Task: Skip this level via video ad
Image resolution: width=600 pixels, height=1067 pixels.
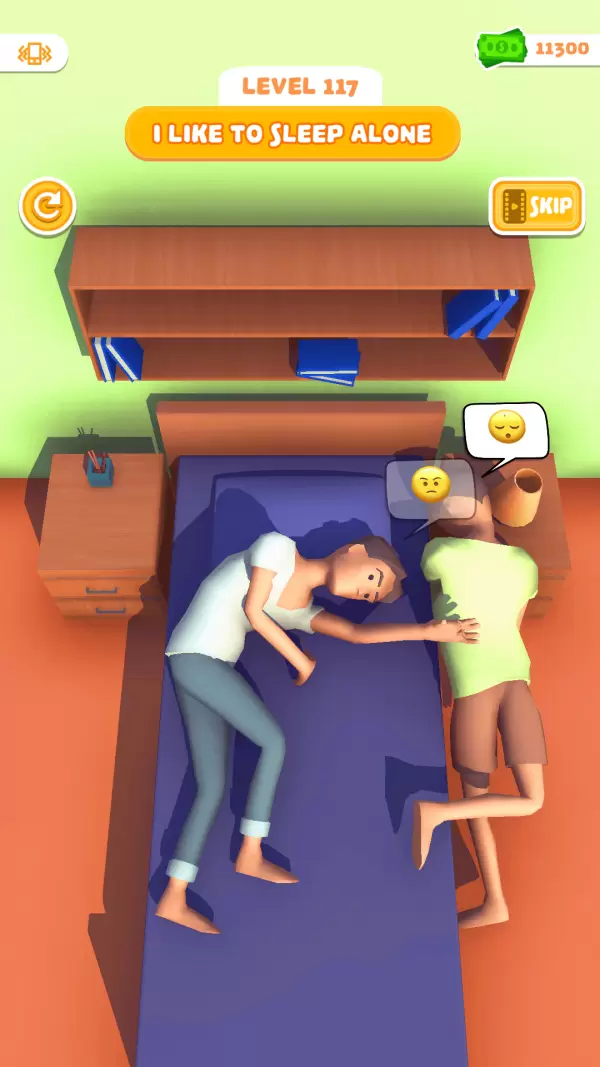Action: click(x=536, y=207)
